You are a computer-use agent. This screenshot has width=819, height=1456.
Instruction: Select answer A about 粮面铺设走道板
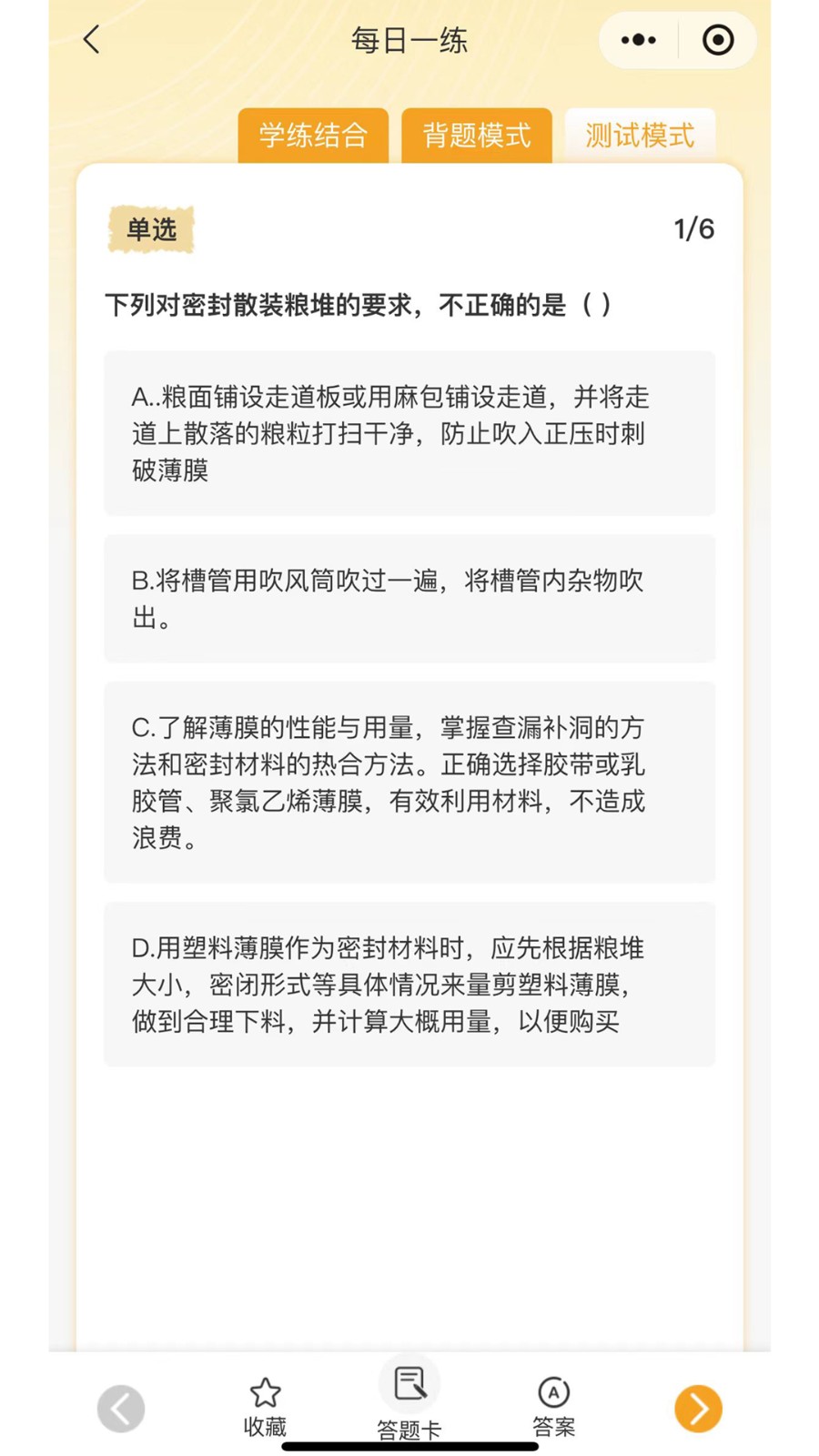point(409,433)
